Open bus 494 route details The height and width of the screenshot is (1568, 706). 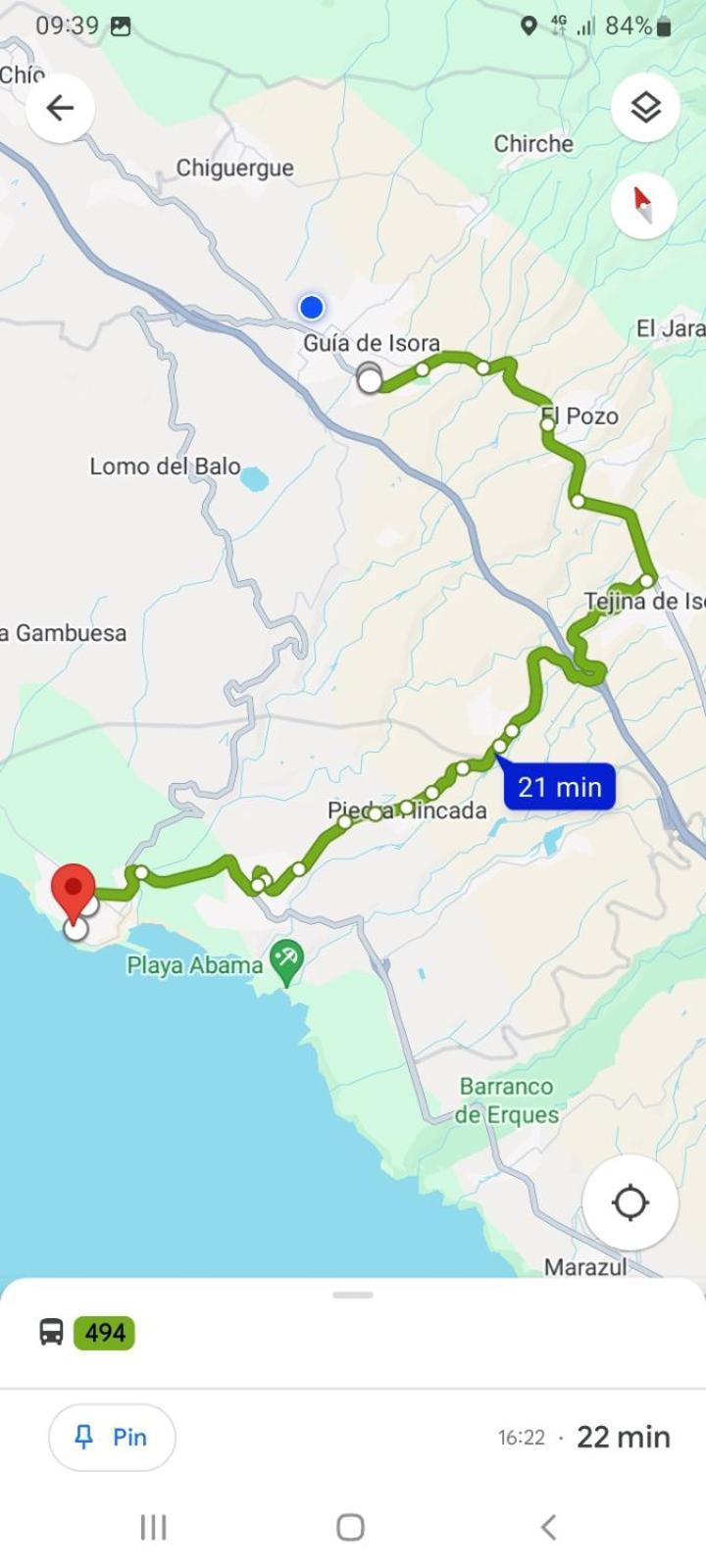[x=104, y=1333]
